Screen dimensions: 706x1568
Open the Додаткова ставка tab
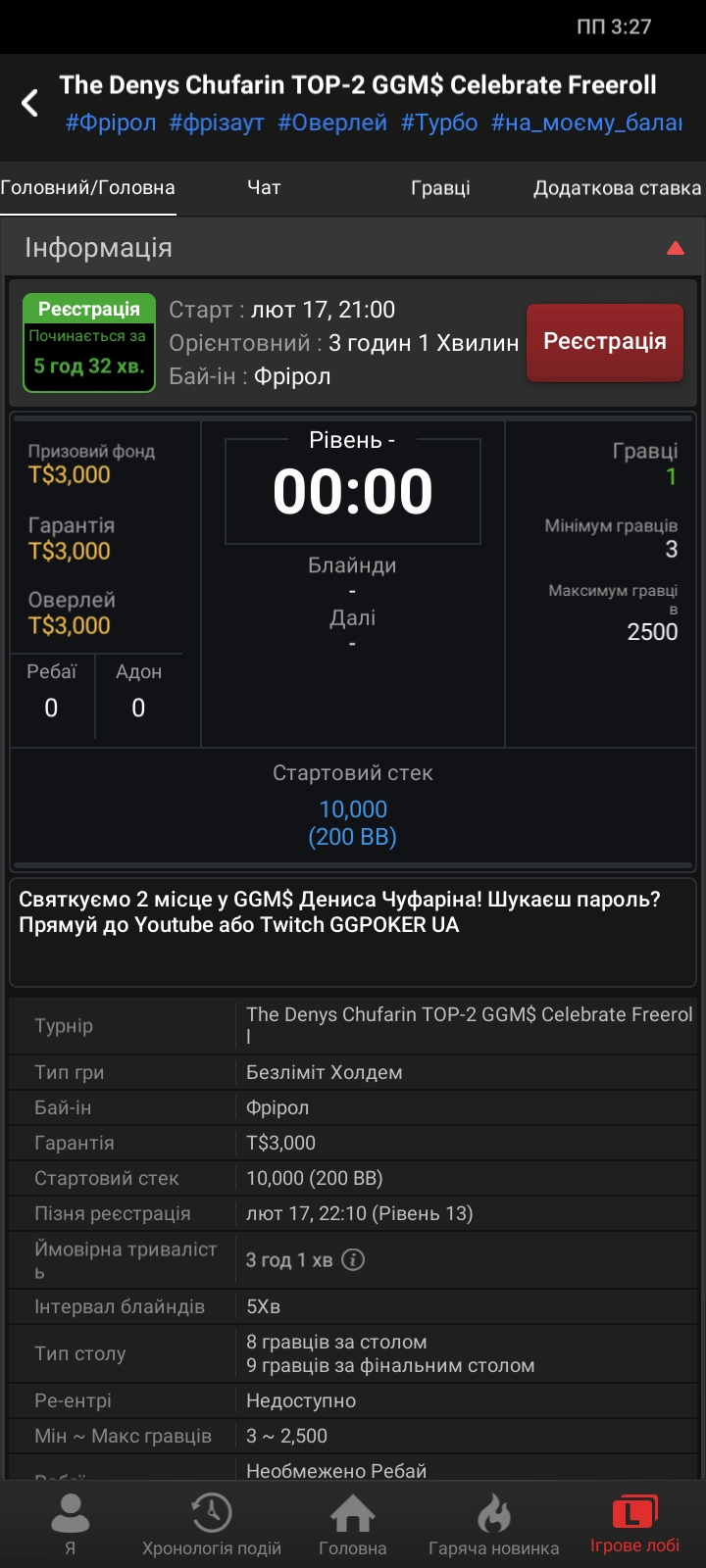click(x=617, y=188)
